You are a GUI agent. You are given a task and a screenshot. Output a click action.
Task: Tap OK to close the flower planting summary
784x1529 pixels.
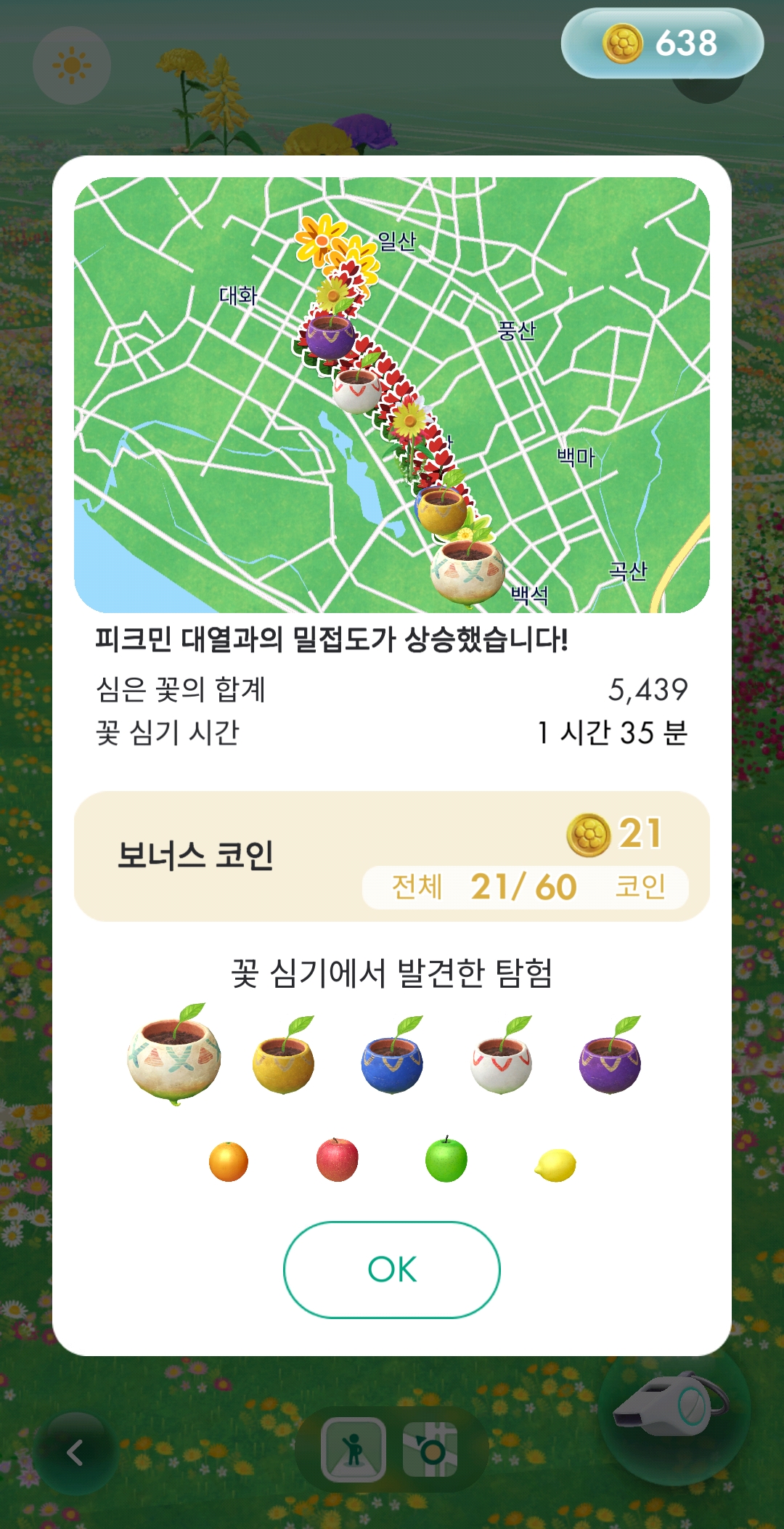(391, 1269)
